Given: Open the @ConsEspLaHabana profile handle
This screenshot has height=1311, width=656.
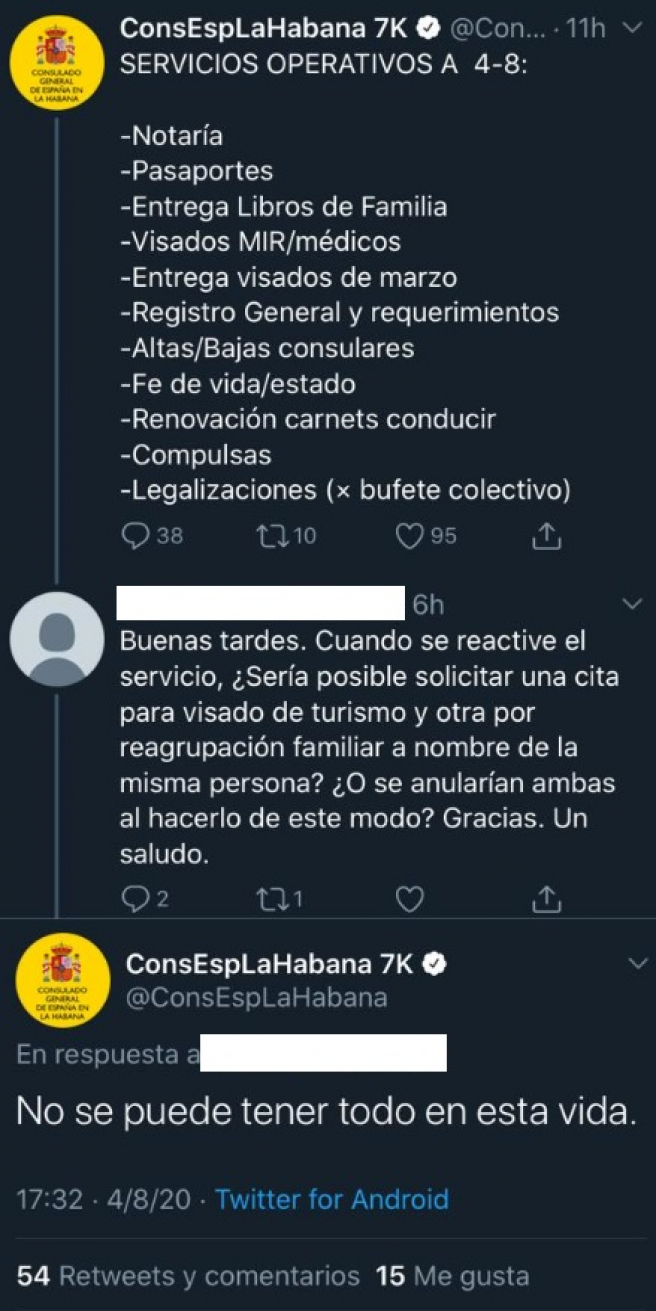Looking at the screenshot, I should point(256,998).
